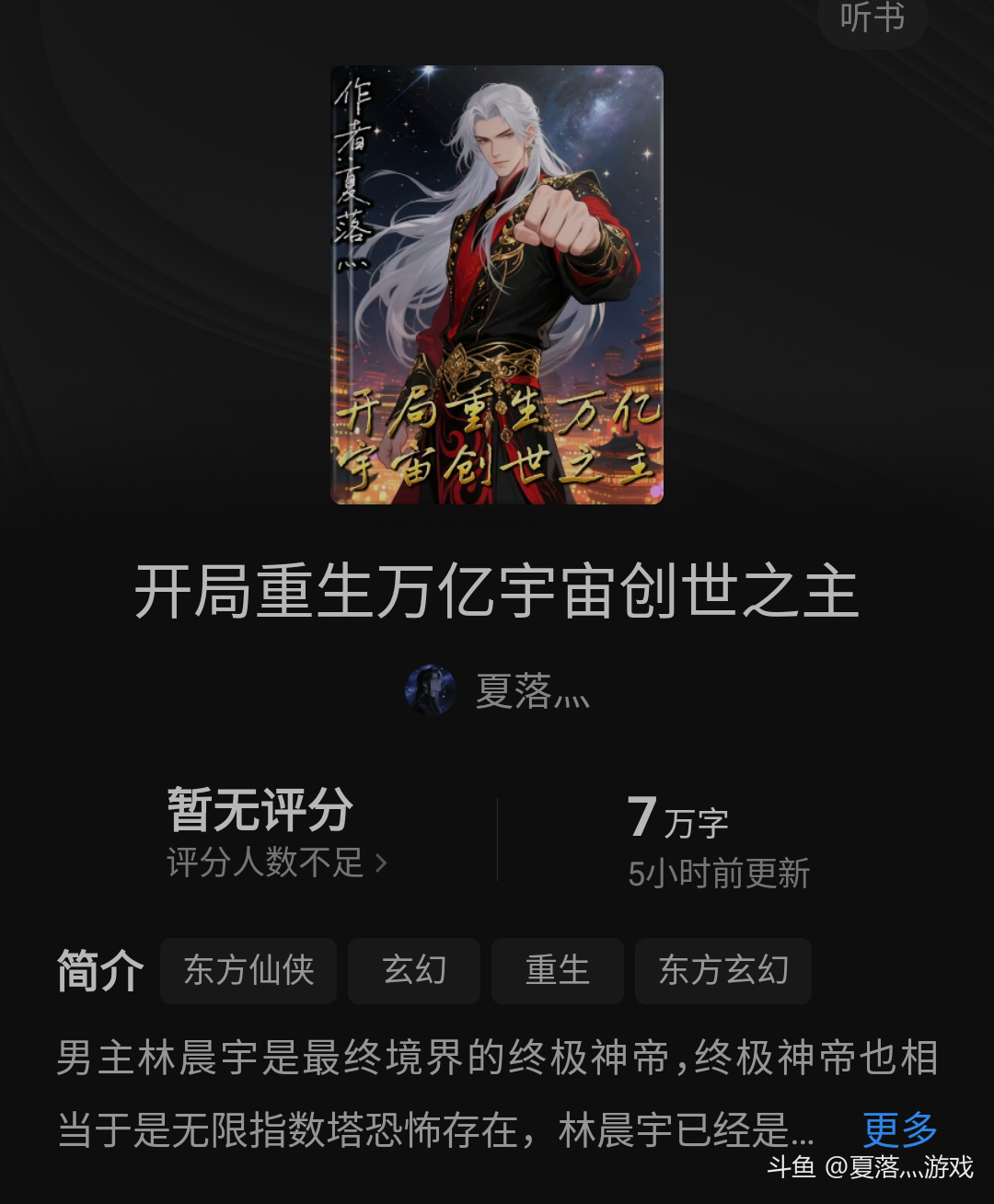Open author 夏落灬 profile
This screenshot has height=1204, width=994.
[498, 690]
